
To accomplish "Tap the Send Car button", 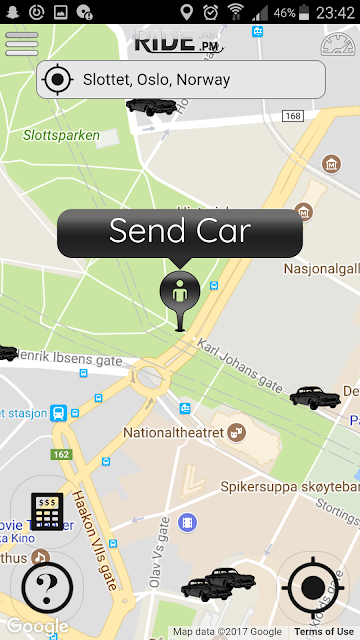I will coord(180,233).
